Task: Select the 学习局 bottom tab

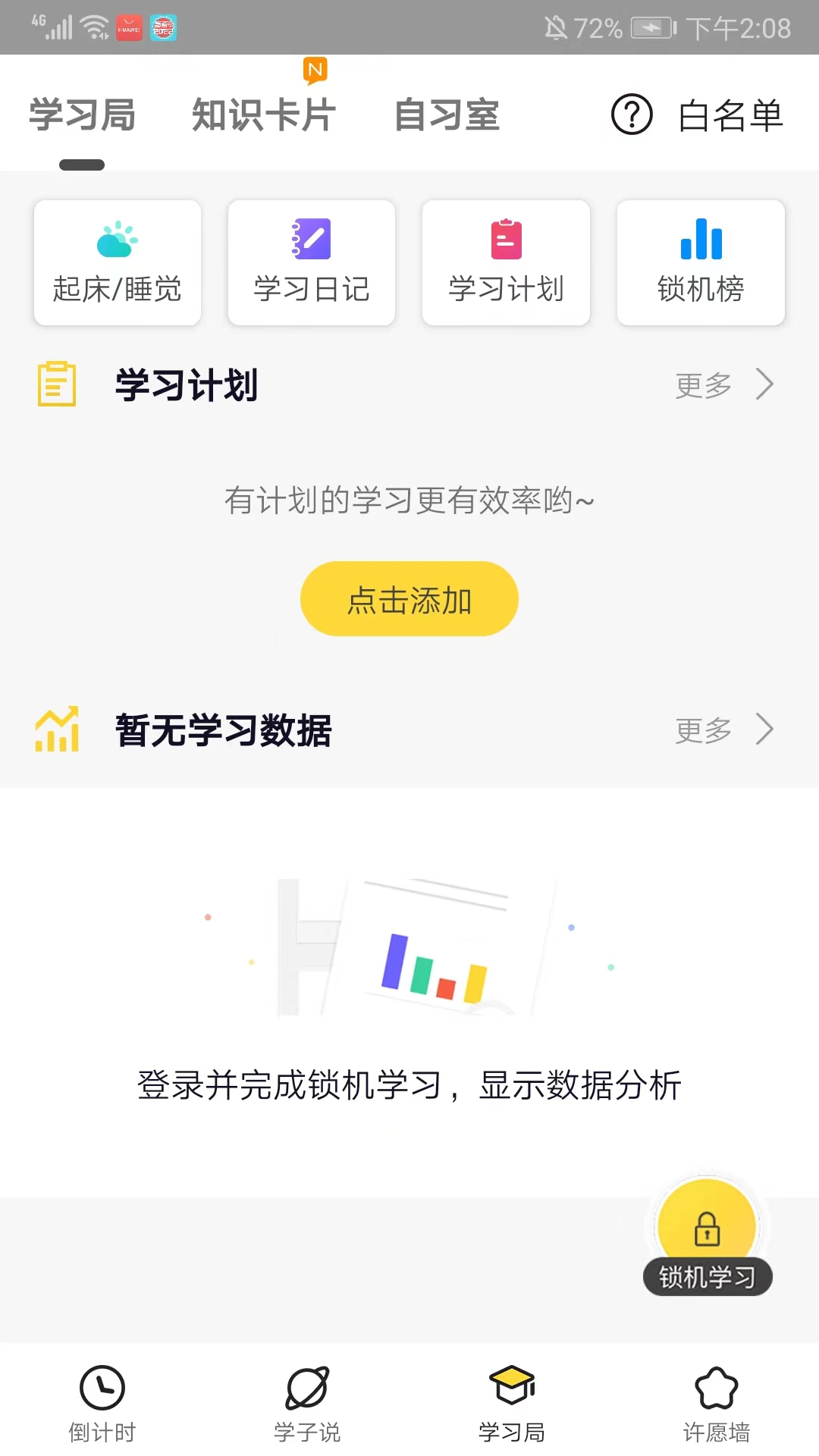Action: [x=512, y=1403]
